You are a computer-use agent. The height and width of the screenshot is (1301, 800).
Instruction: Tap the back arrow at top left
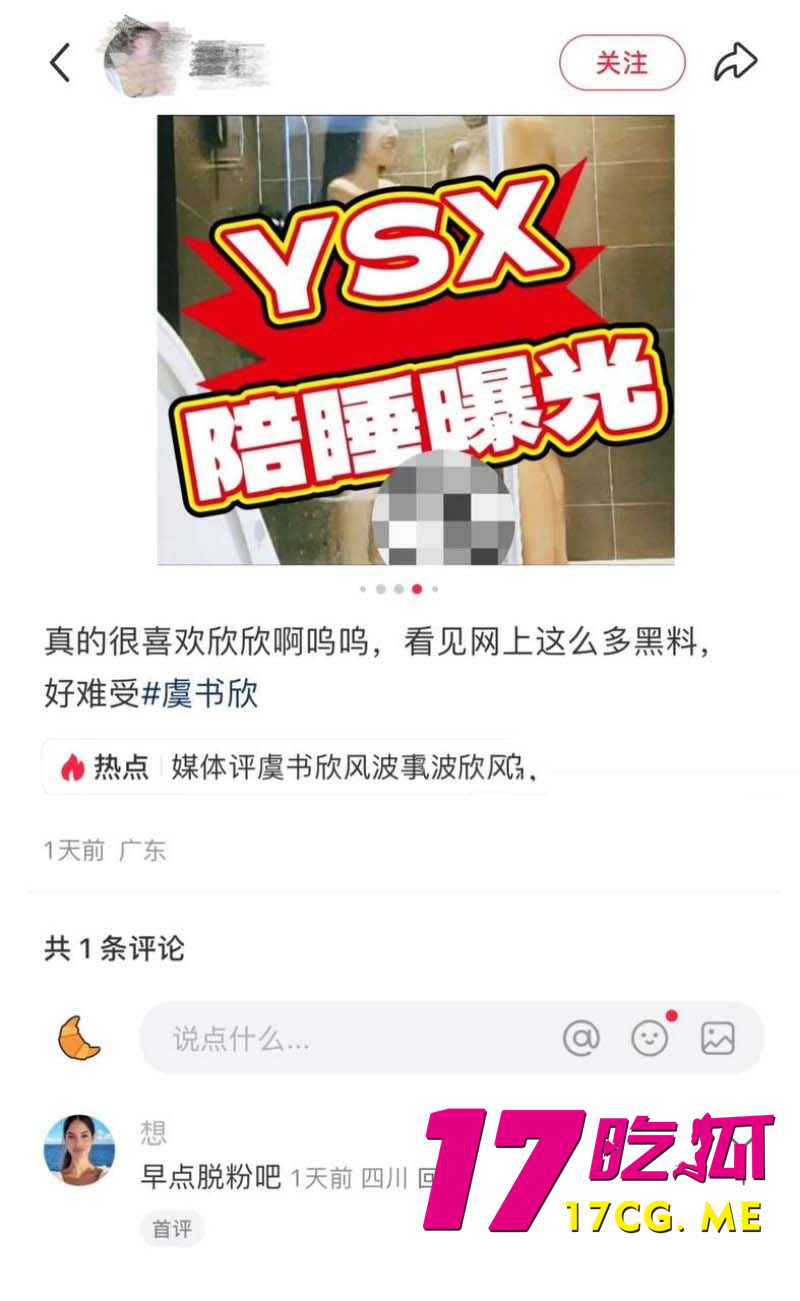(59, 62)
